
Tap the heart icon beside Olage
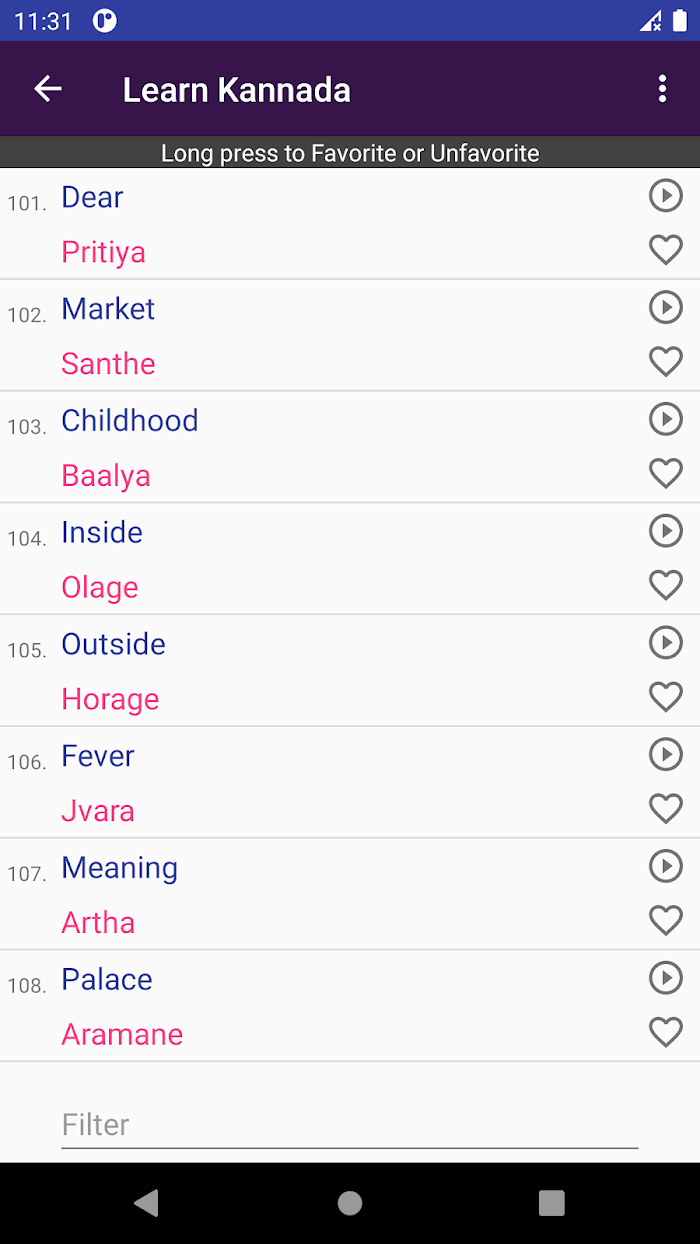coord(666,585)
